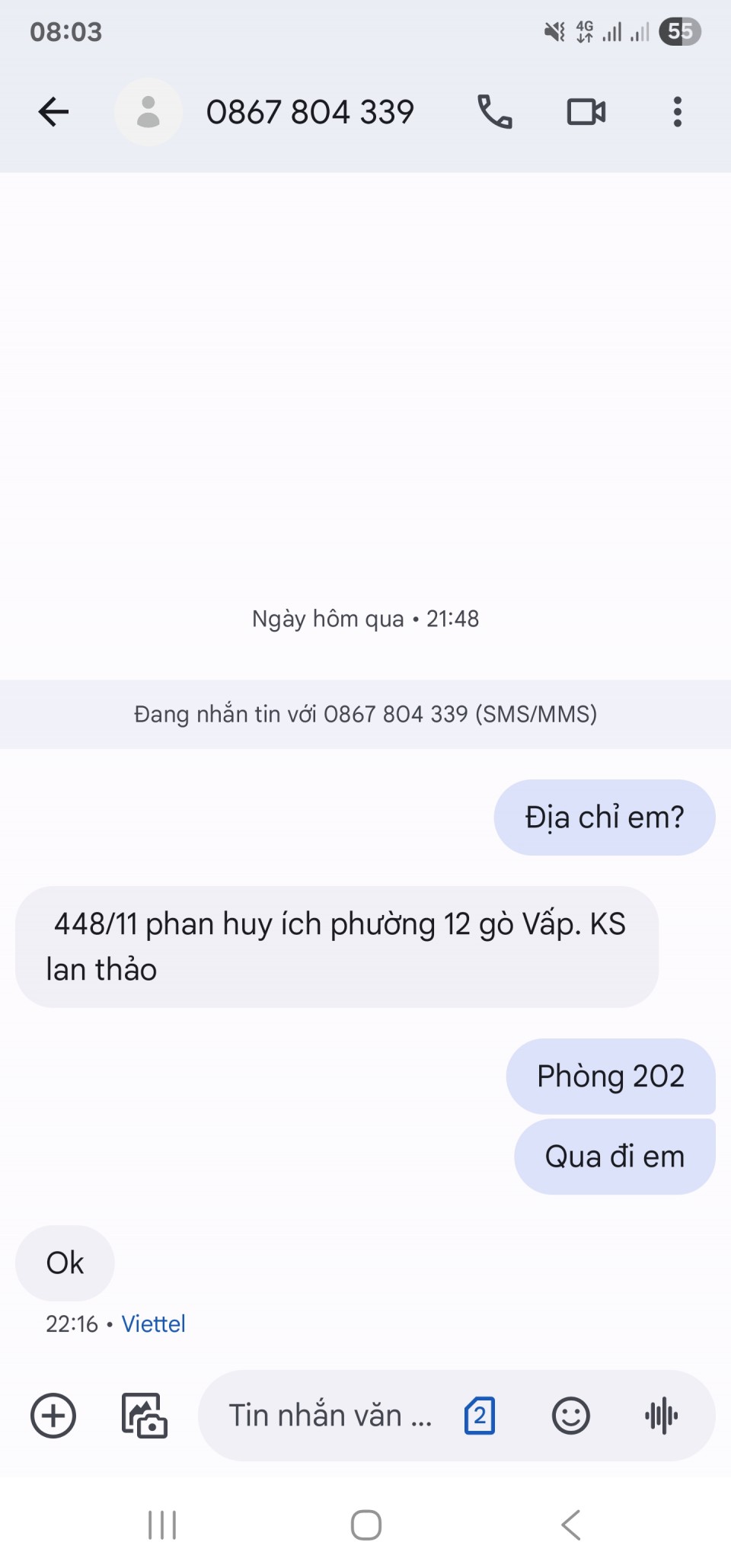The width and height of the screenshot is (731, 1568).
Task: Focus the text message input field
Action: (330, 1416)
